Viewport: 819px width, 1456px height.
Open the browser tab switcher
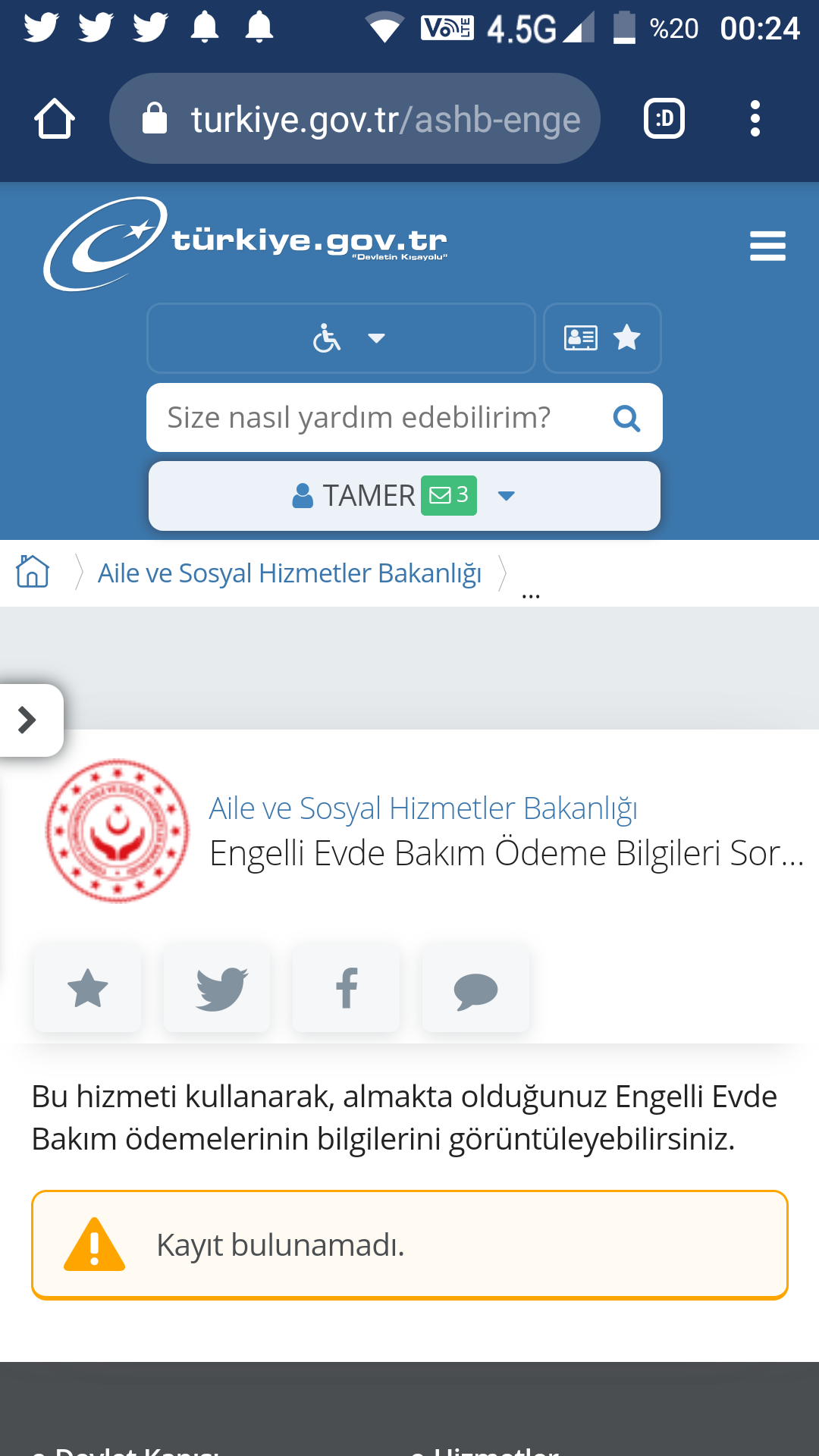(664, 119)
